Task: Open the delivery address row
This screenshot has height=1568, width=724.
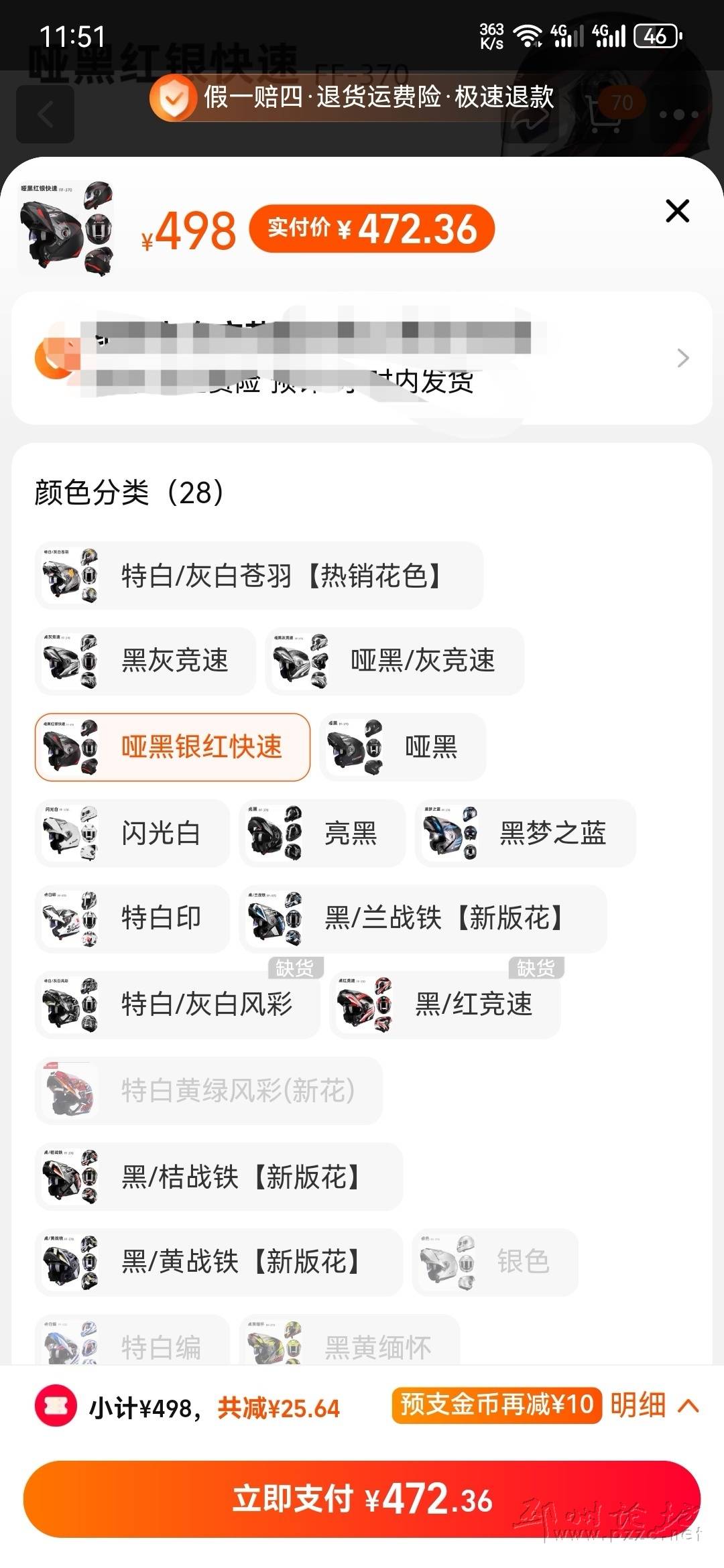Action: pyautogui.click(x=362, y=358)
